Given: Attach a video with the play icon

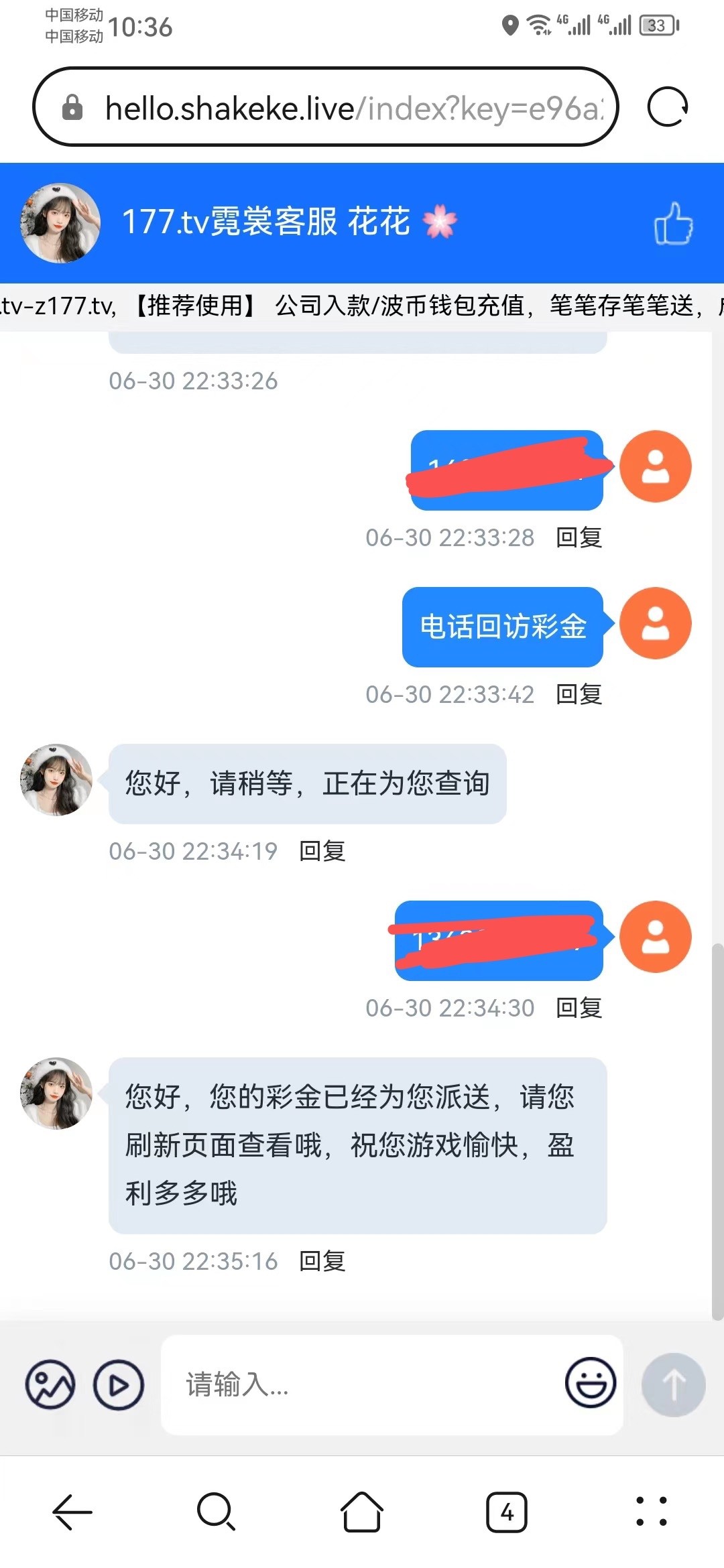Looking at the screenshot, I should [119, 1384].
